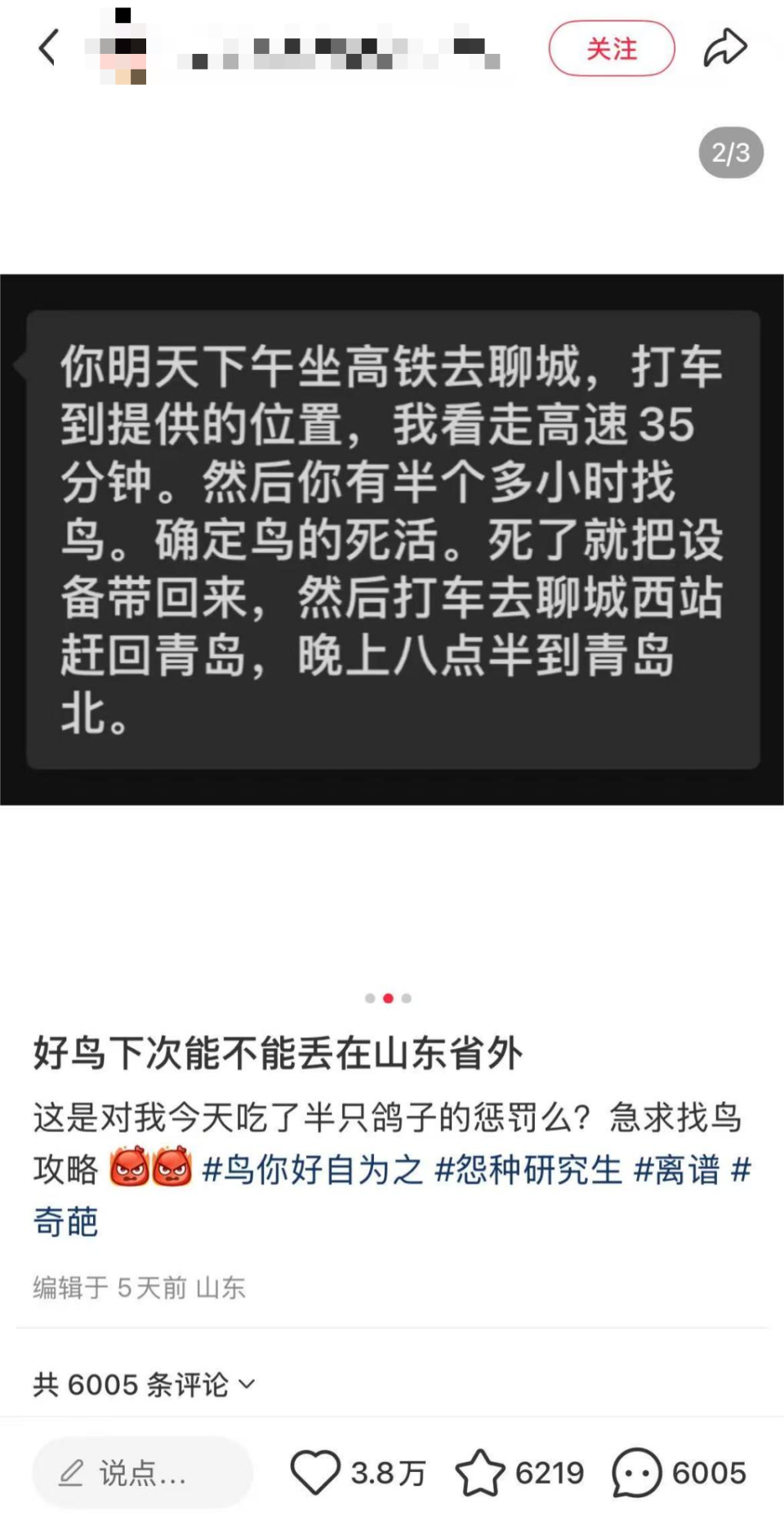Open the chat screenshot image in full view

(x=392, y=539)
